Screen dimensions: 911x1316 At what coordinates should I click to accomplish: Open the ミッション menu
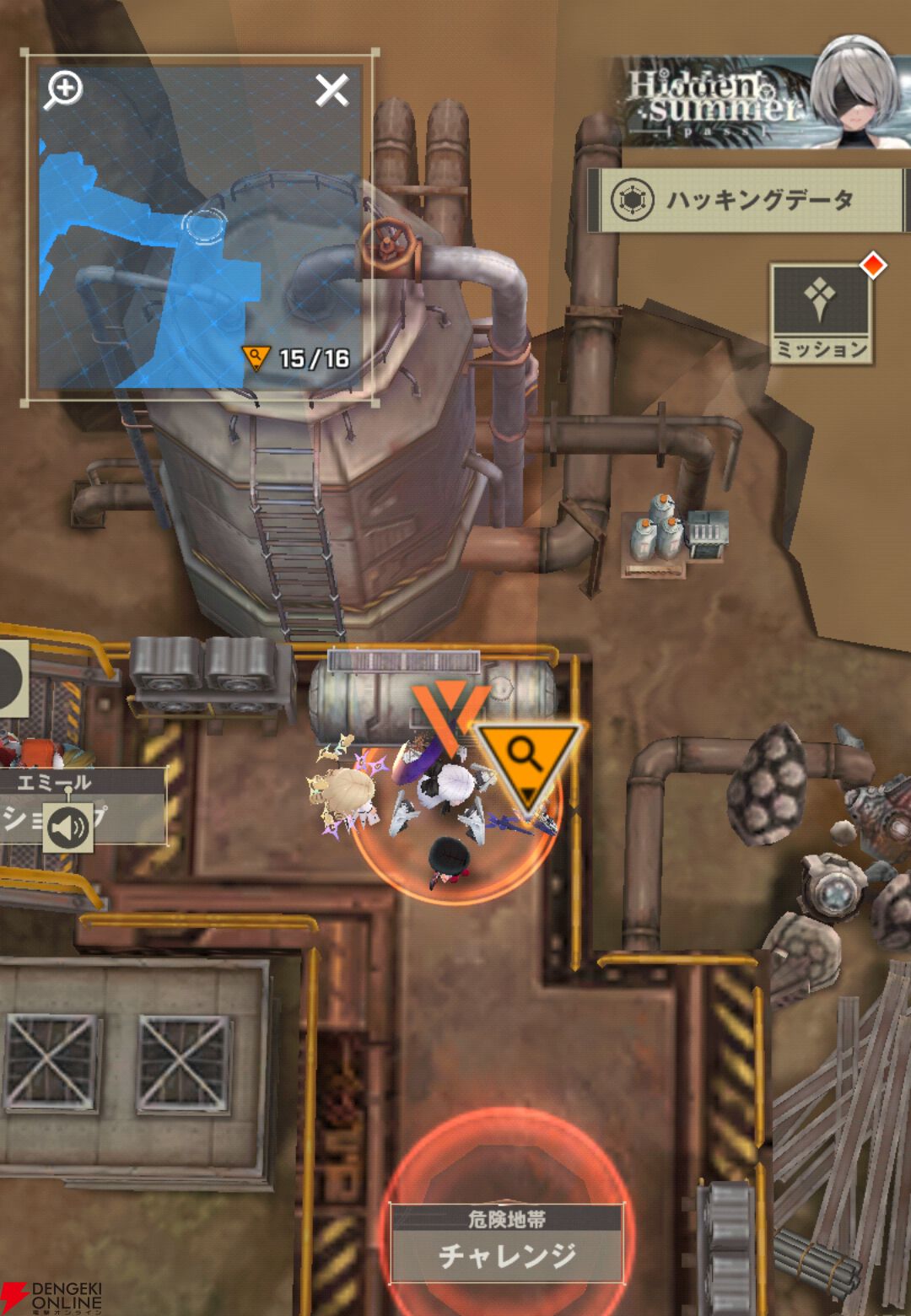[820, 314]
